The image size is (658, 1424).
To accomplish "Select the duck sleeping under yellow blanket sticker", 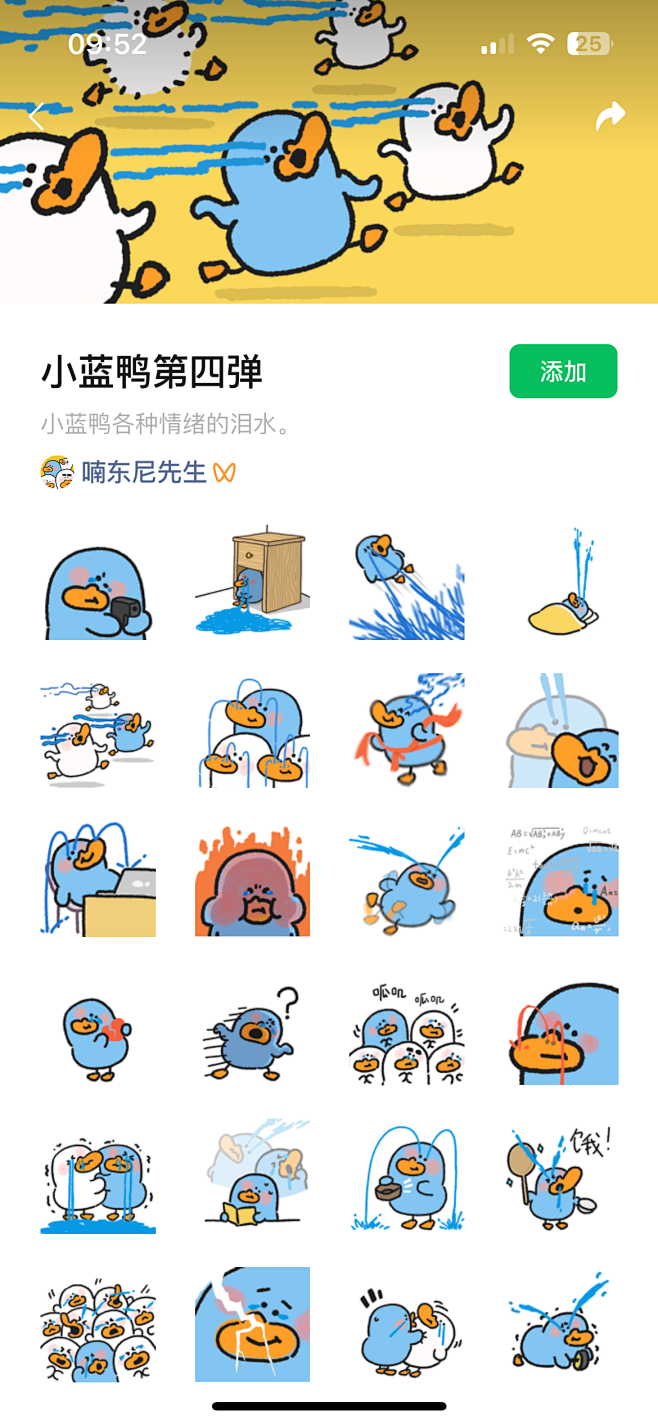I will tap(561, 583).
